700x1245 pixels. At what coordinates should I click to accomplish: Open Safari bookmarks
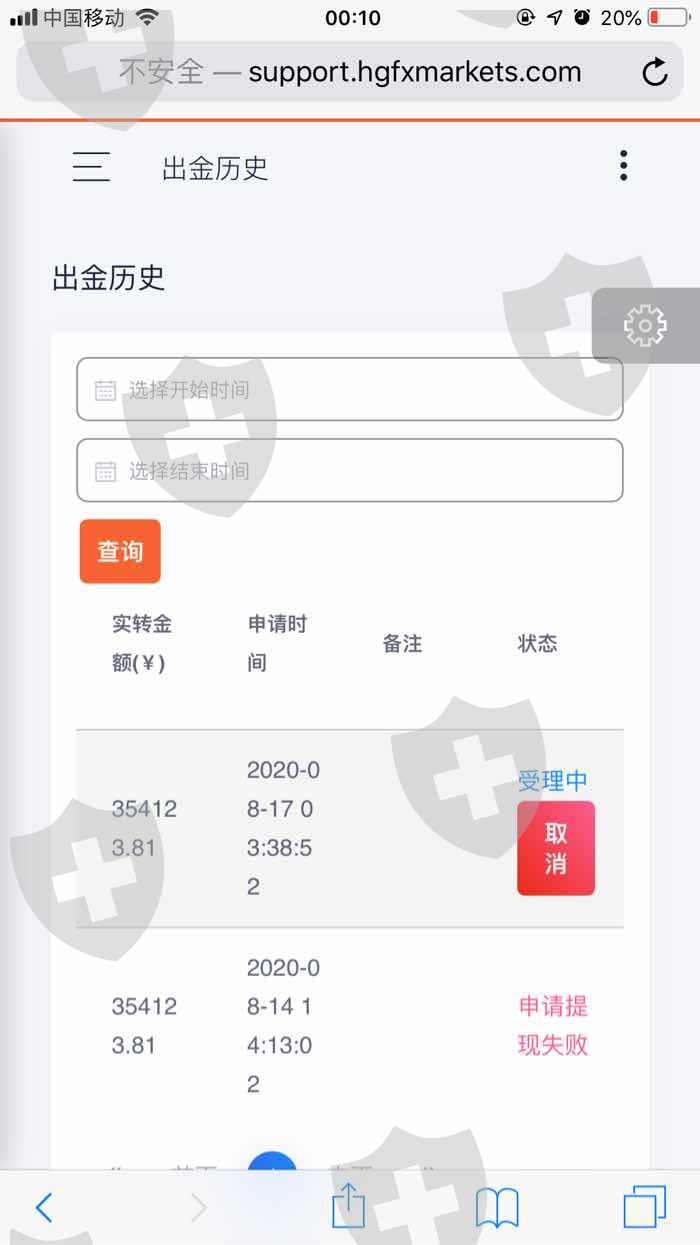497,1208
